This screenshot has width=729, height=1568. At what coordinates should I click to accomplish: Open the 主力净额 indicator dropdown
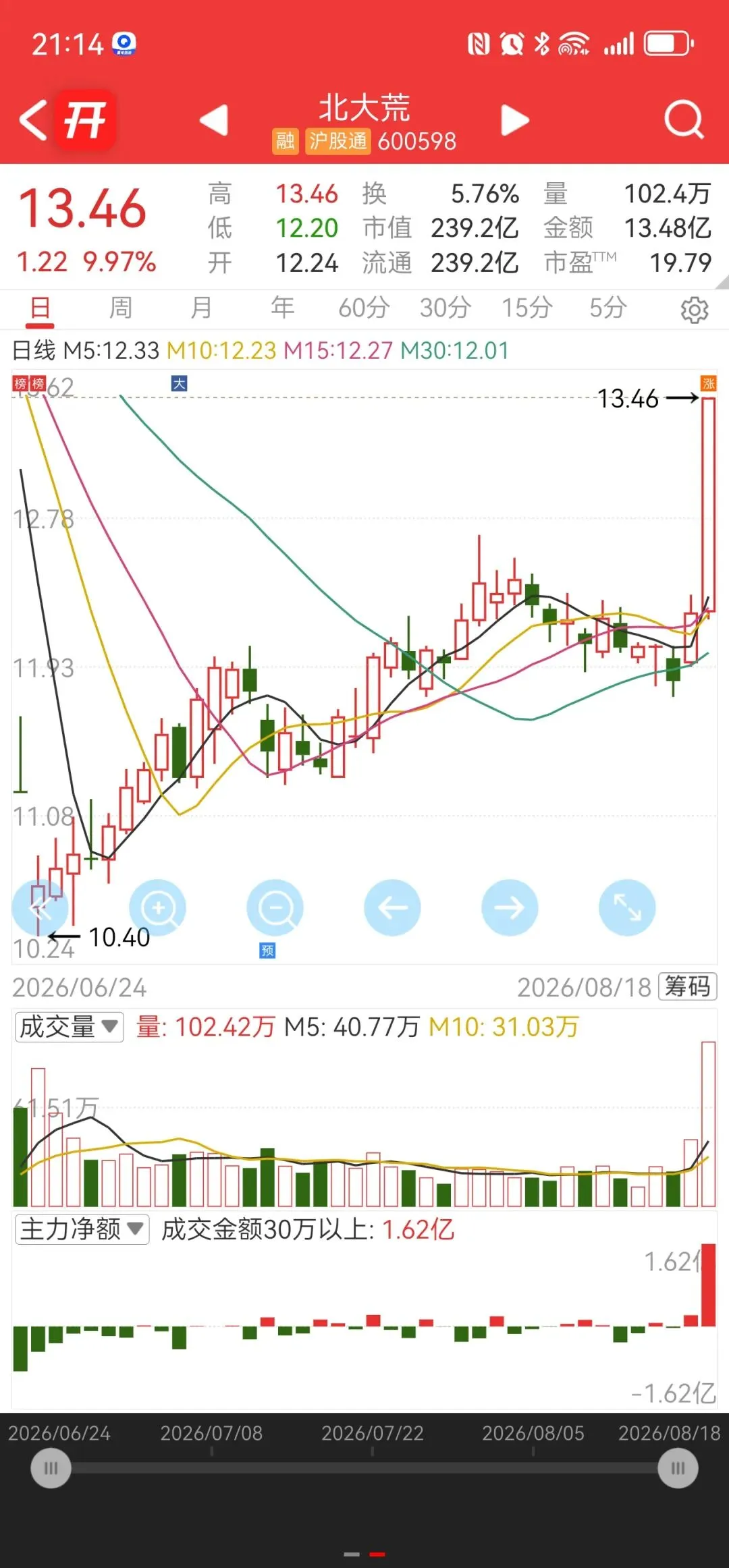[82, 1229]
